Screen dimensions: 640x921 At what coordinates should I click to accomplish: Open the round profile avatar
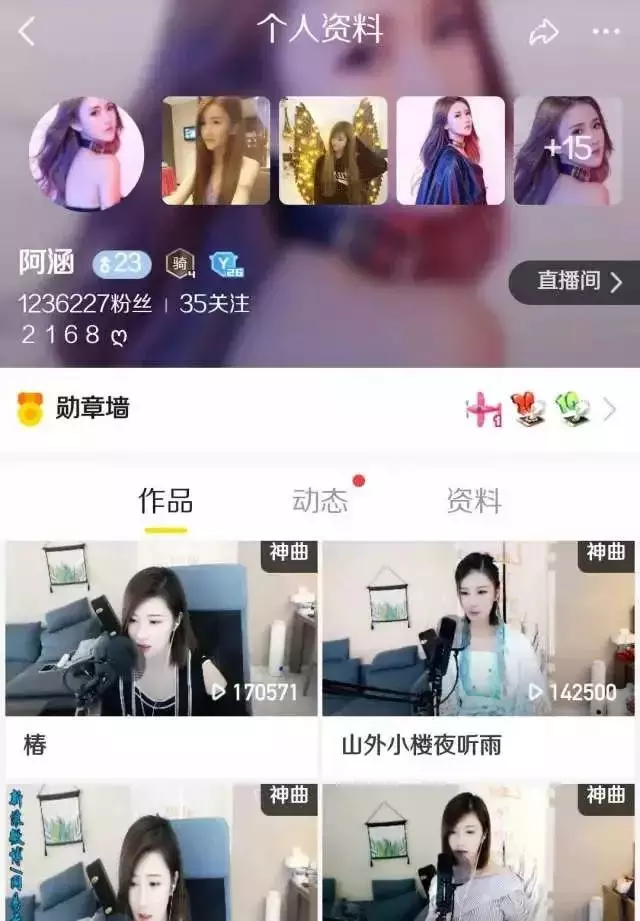point(86,153)
